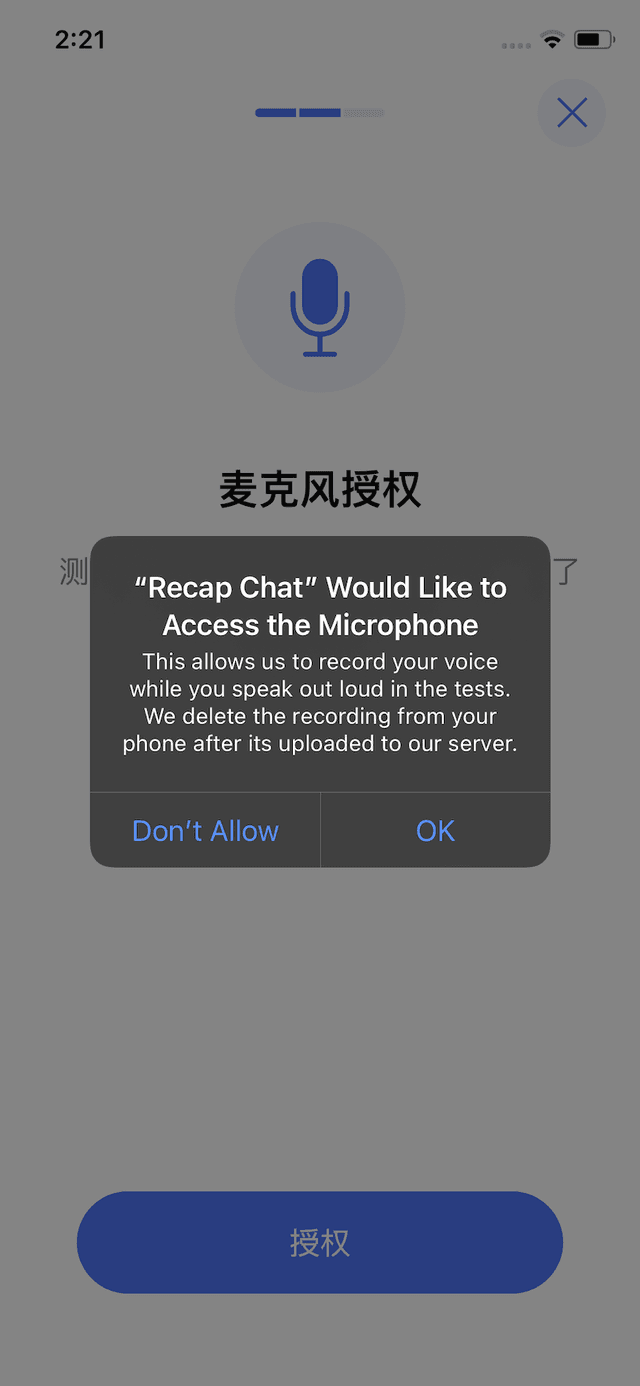Choose Don't Allow in the microphone dialog
Screen dimensions: 640x1386
coord(205,831)
